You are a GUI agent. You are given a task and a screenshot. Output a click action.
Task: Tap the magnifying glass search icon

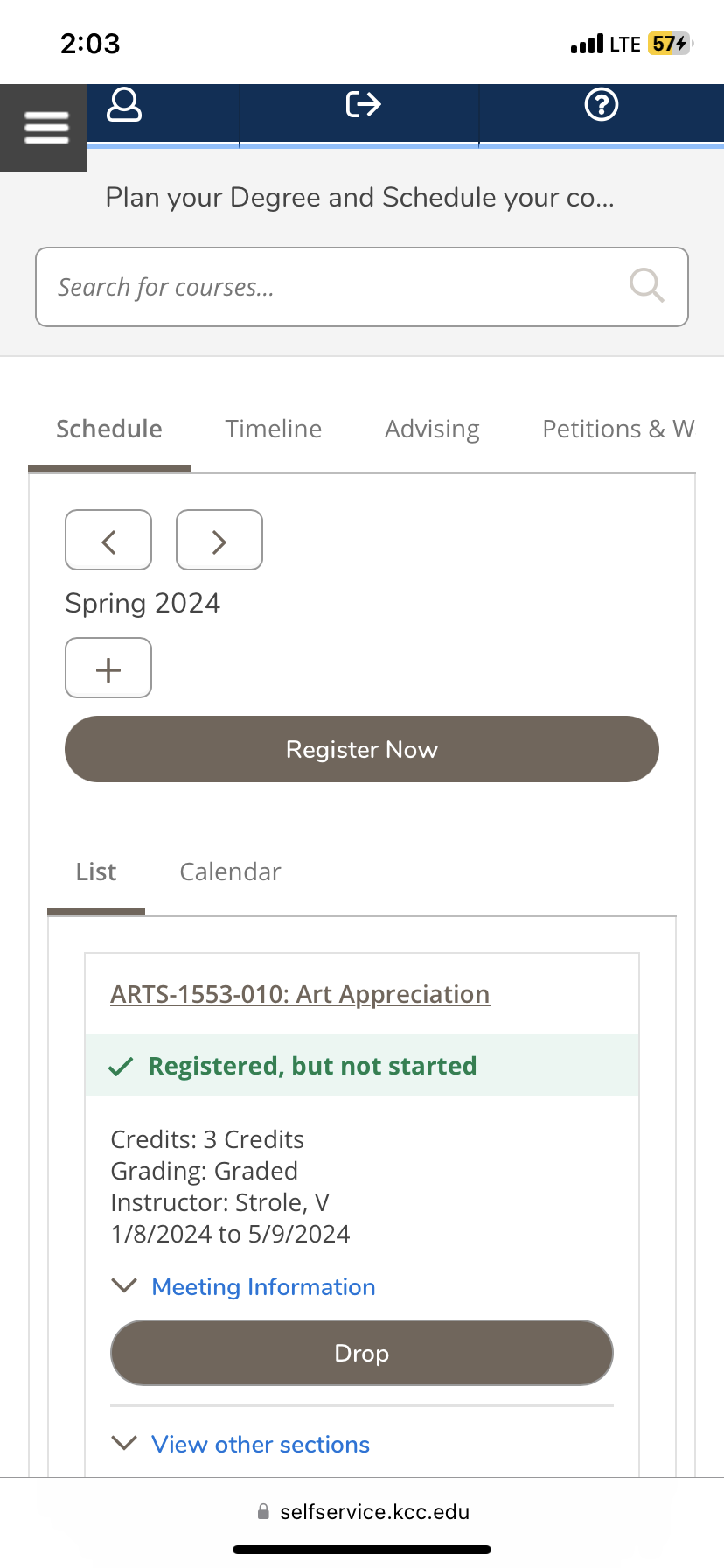pyautogui.click(x=647, y=285)
